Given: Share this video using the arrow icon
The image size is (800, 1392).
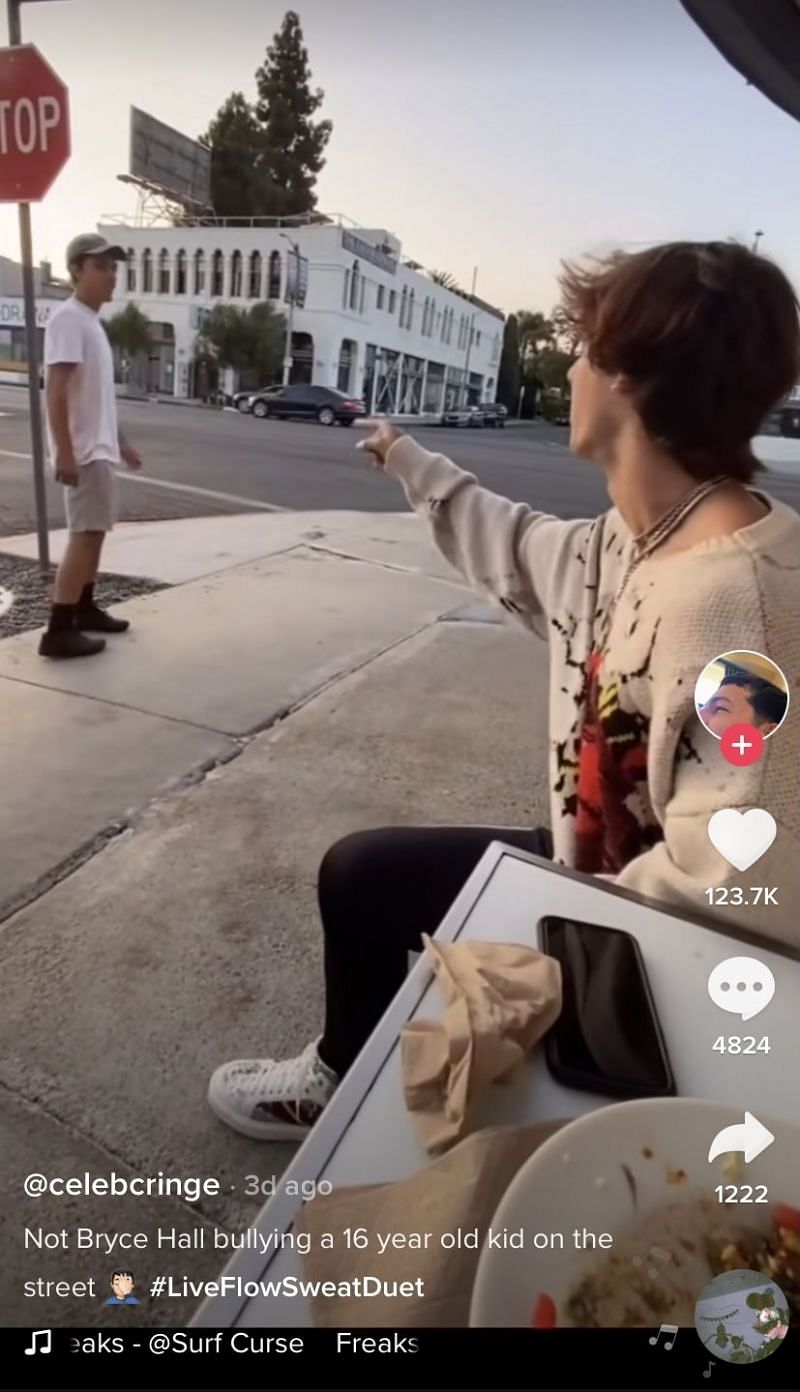Looking at the screenshot, I should [741, 1140].
